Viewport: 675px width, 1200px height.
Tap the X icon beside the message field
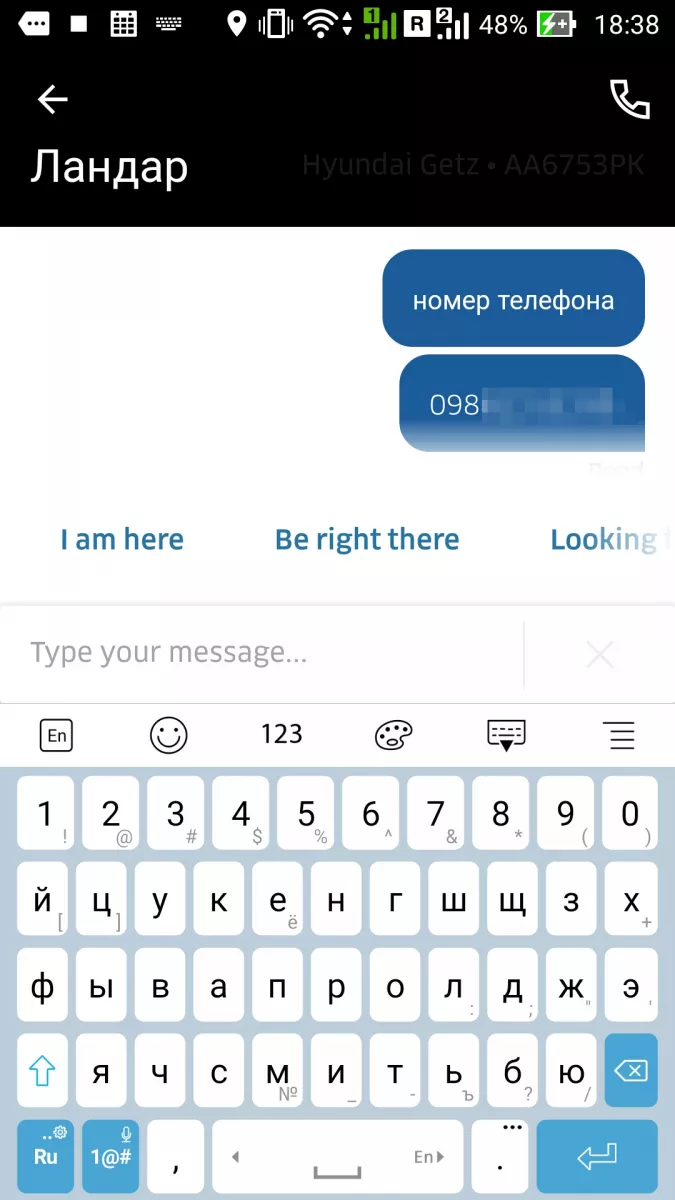point(600,655)
